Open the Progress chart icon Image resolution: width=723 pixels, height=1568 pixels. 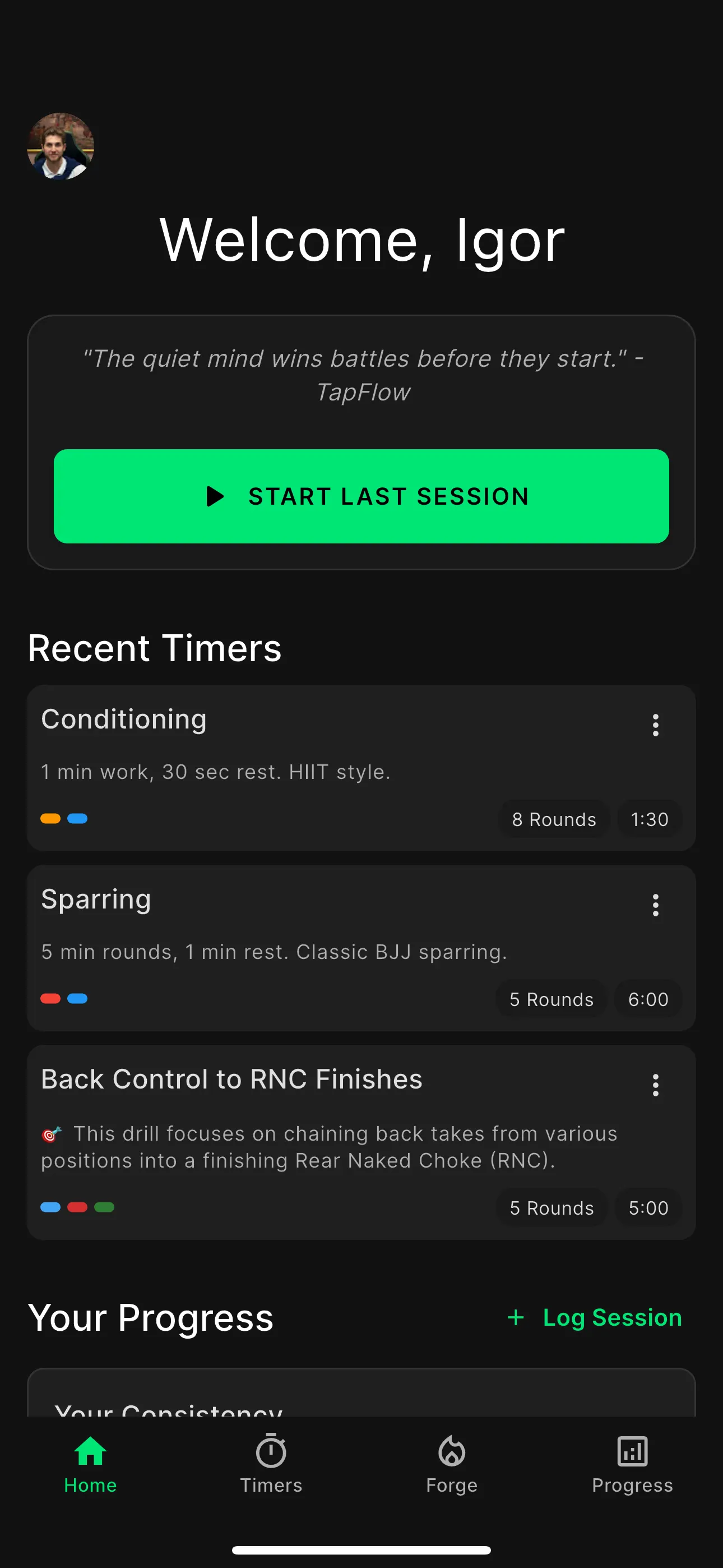[632, 1452]
